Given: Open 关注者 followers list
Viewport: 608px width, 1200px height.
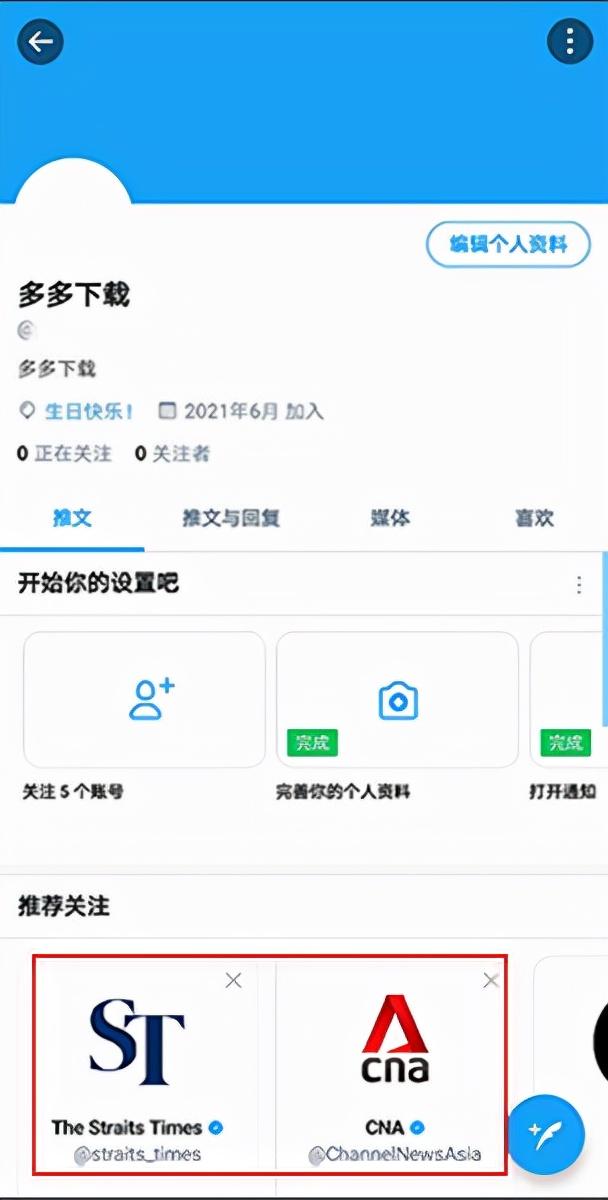Looking at the screenshot, I should [173, 454].
